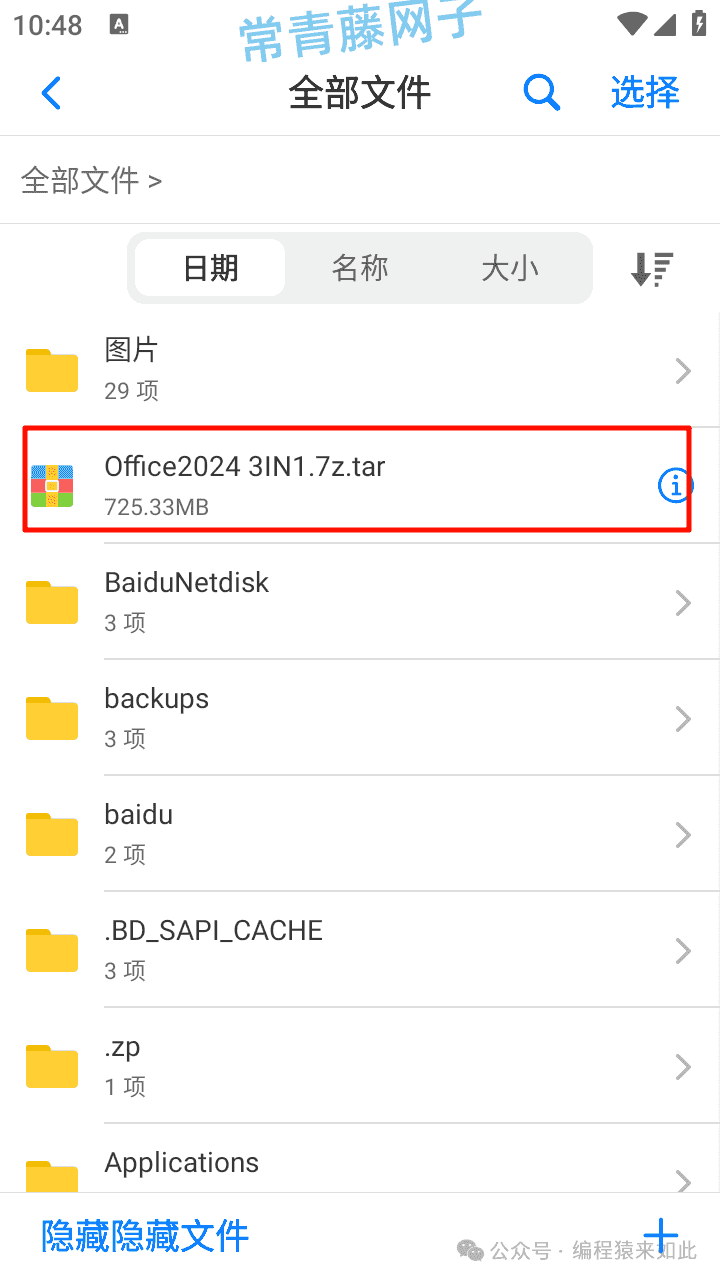View info for Office2024 3IN1.7z.tar
Image resolution: width=720 pixels, height=1280 pixels.
coord(676,486)
